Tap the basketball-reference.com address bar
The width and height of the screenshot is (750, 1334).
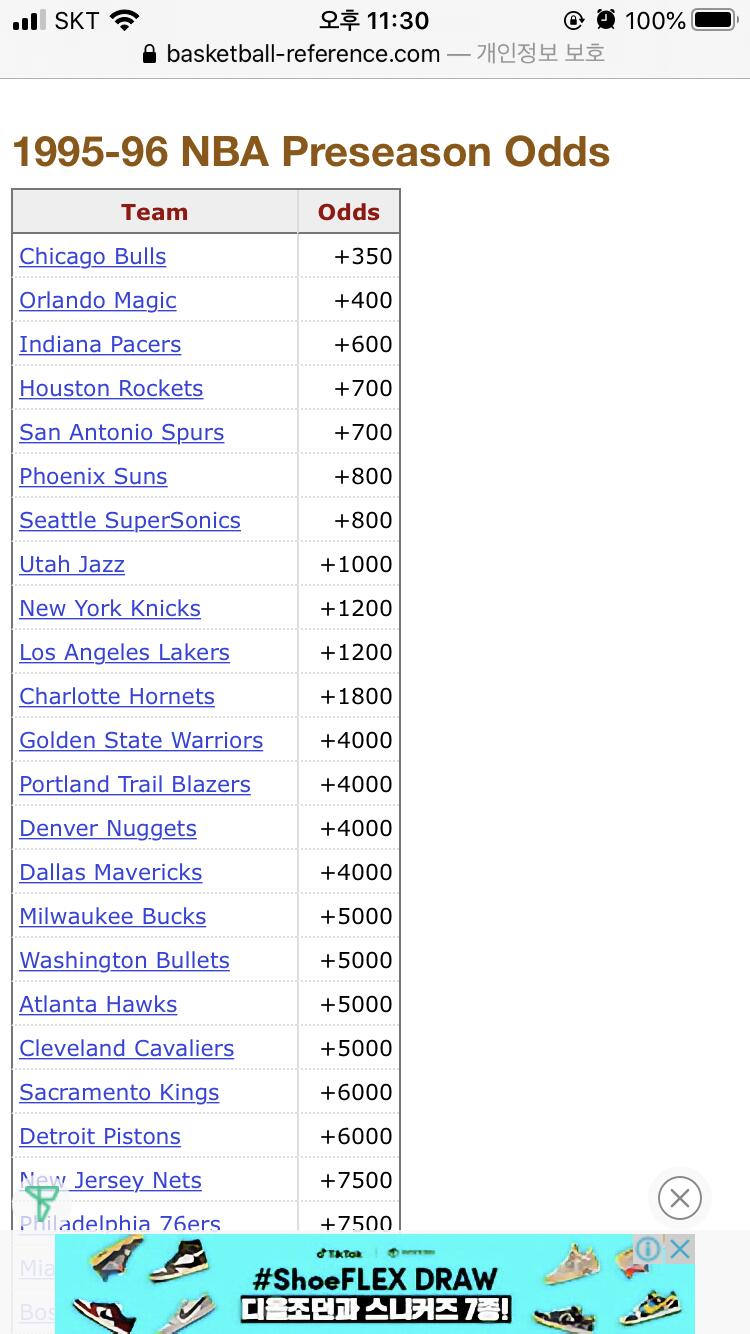coord(375,53)
